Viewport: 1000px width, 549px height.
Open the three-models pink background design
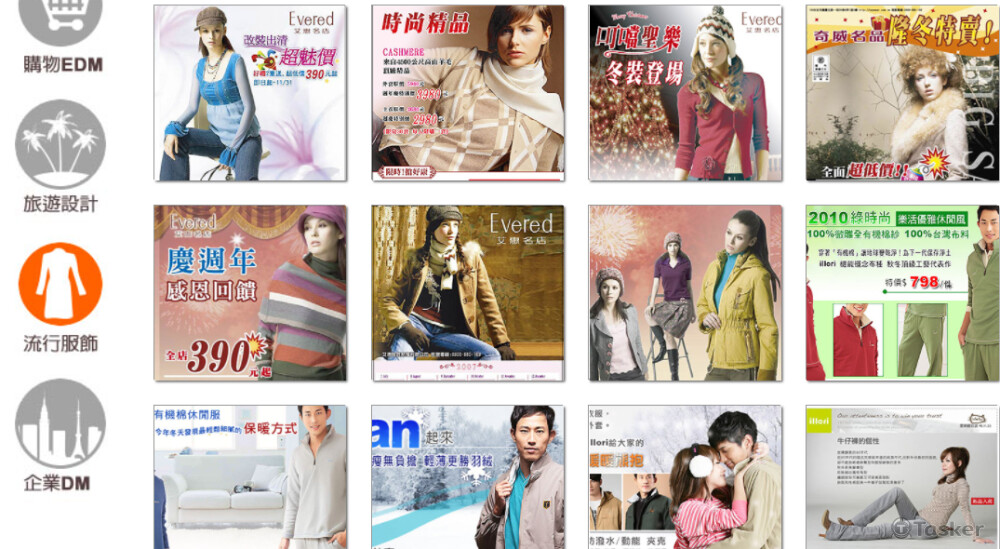pos(685,293)
